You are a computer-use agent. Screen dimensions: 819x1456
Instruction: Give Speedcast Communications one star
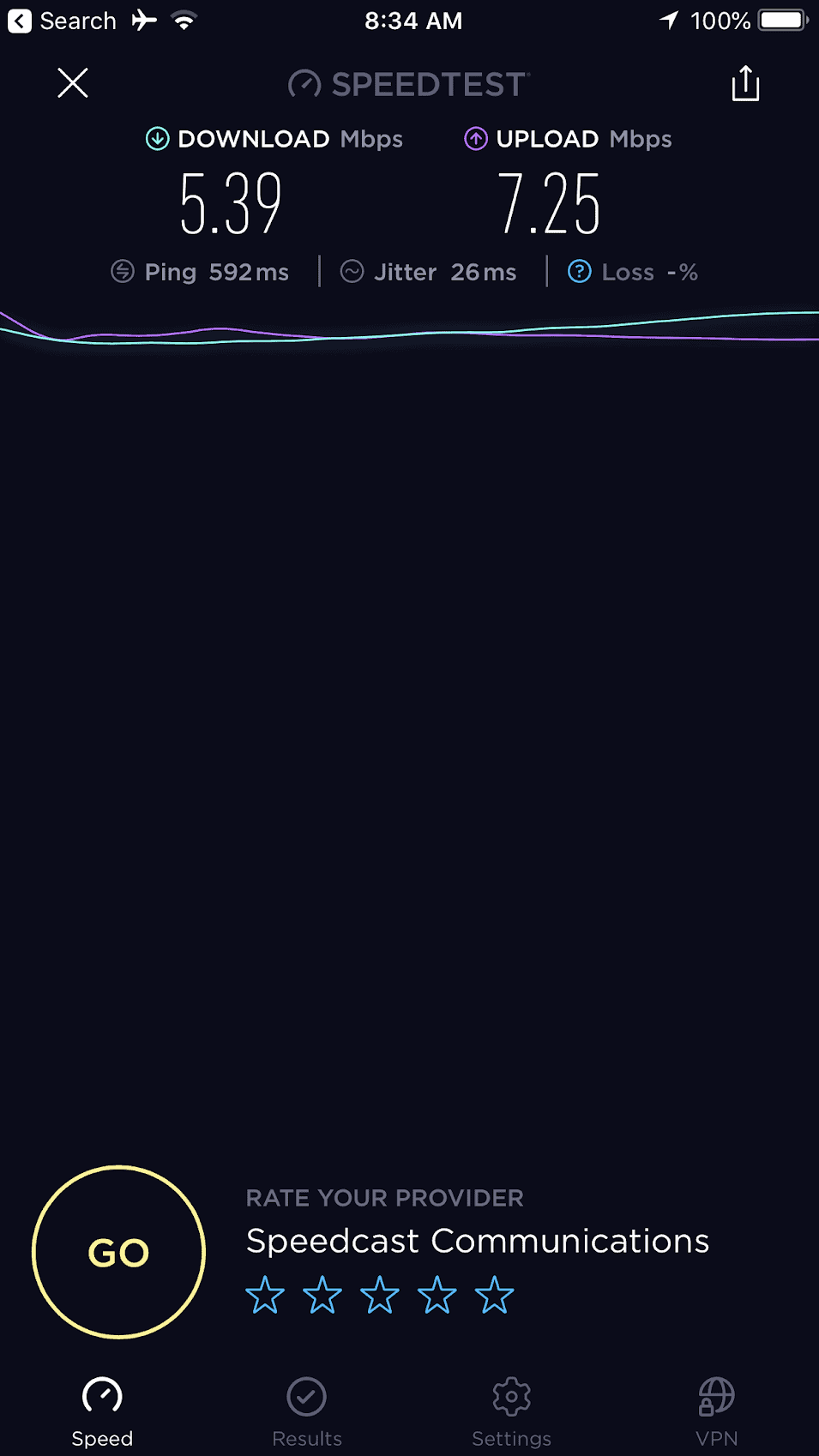click(x=265, y=1295)
